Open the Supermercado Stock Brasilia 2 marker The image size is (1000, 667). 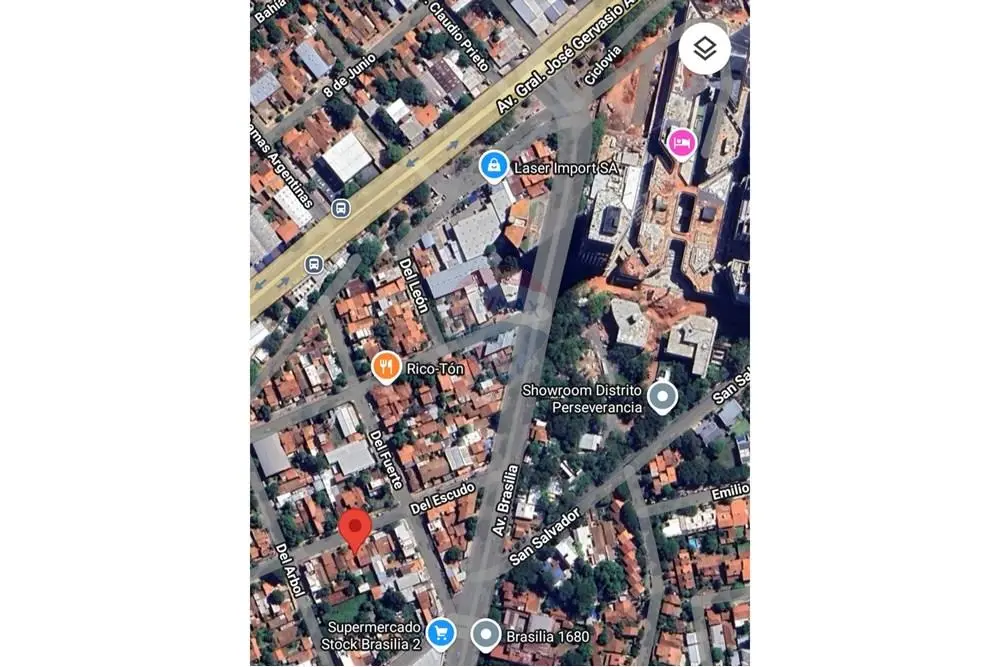tap(441, 633)
